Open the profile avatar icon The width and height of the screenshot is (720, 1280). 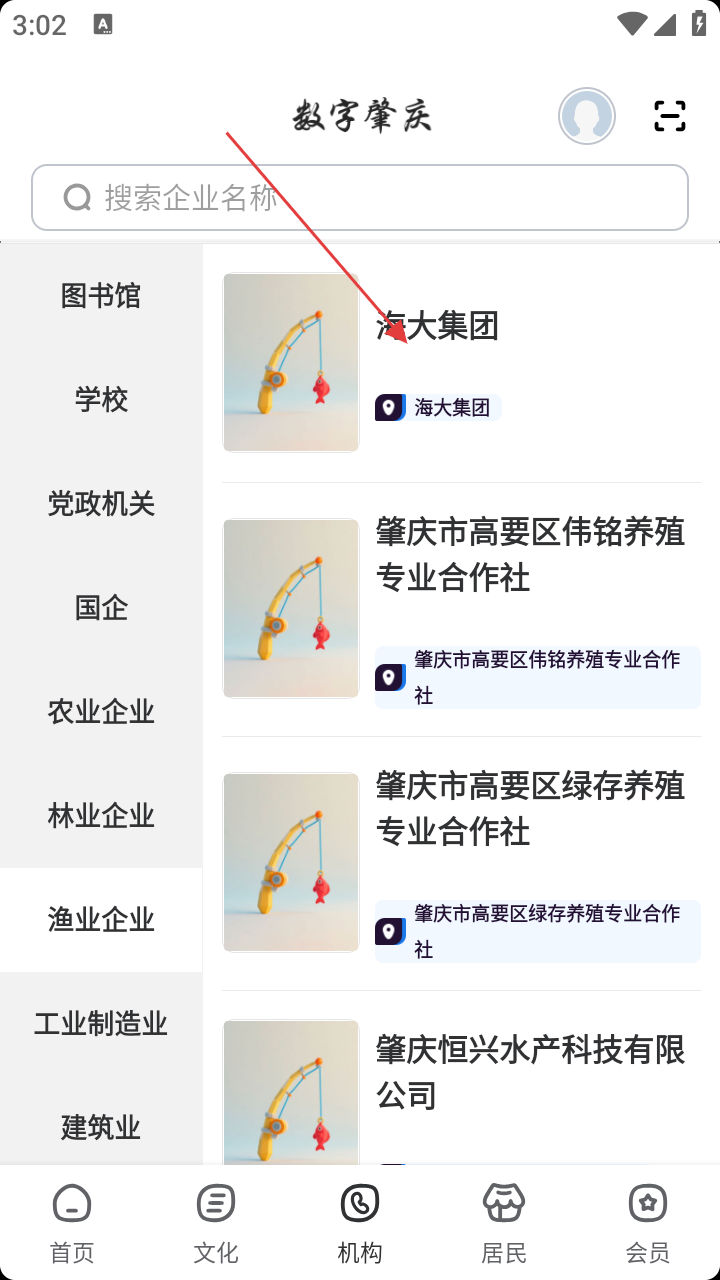[587, 116]
